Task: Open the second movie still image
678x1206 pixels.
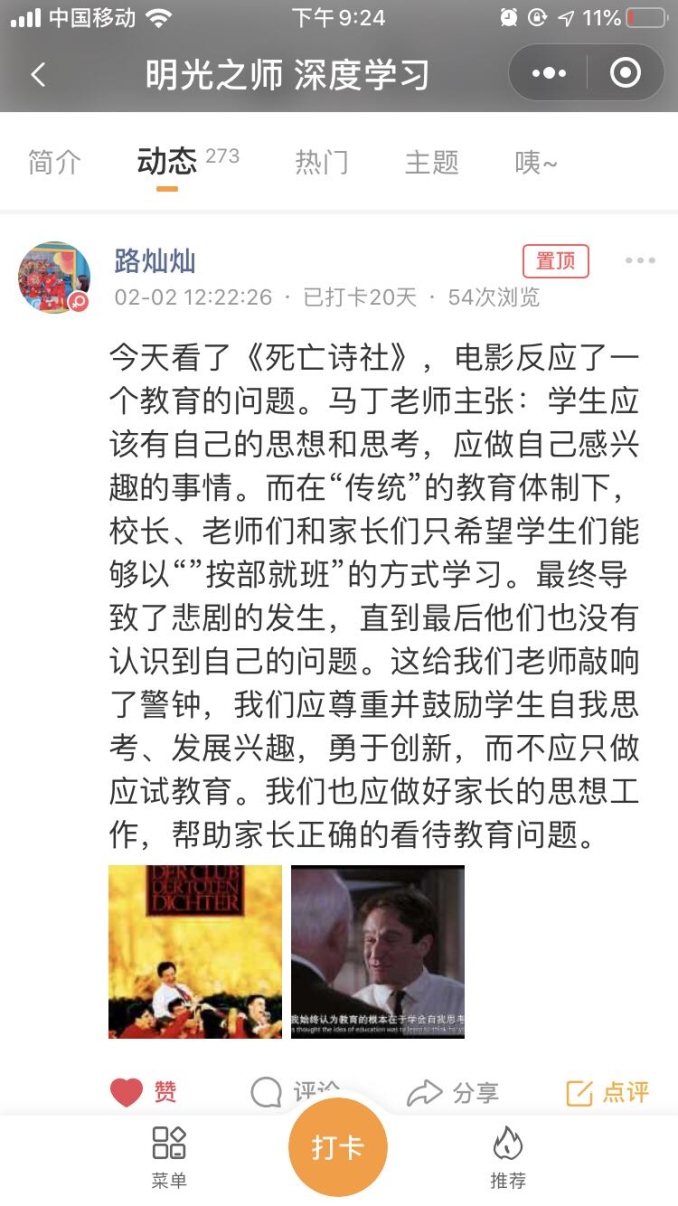Action: (378, 951)
